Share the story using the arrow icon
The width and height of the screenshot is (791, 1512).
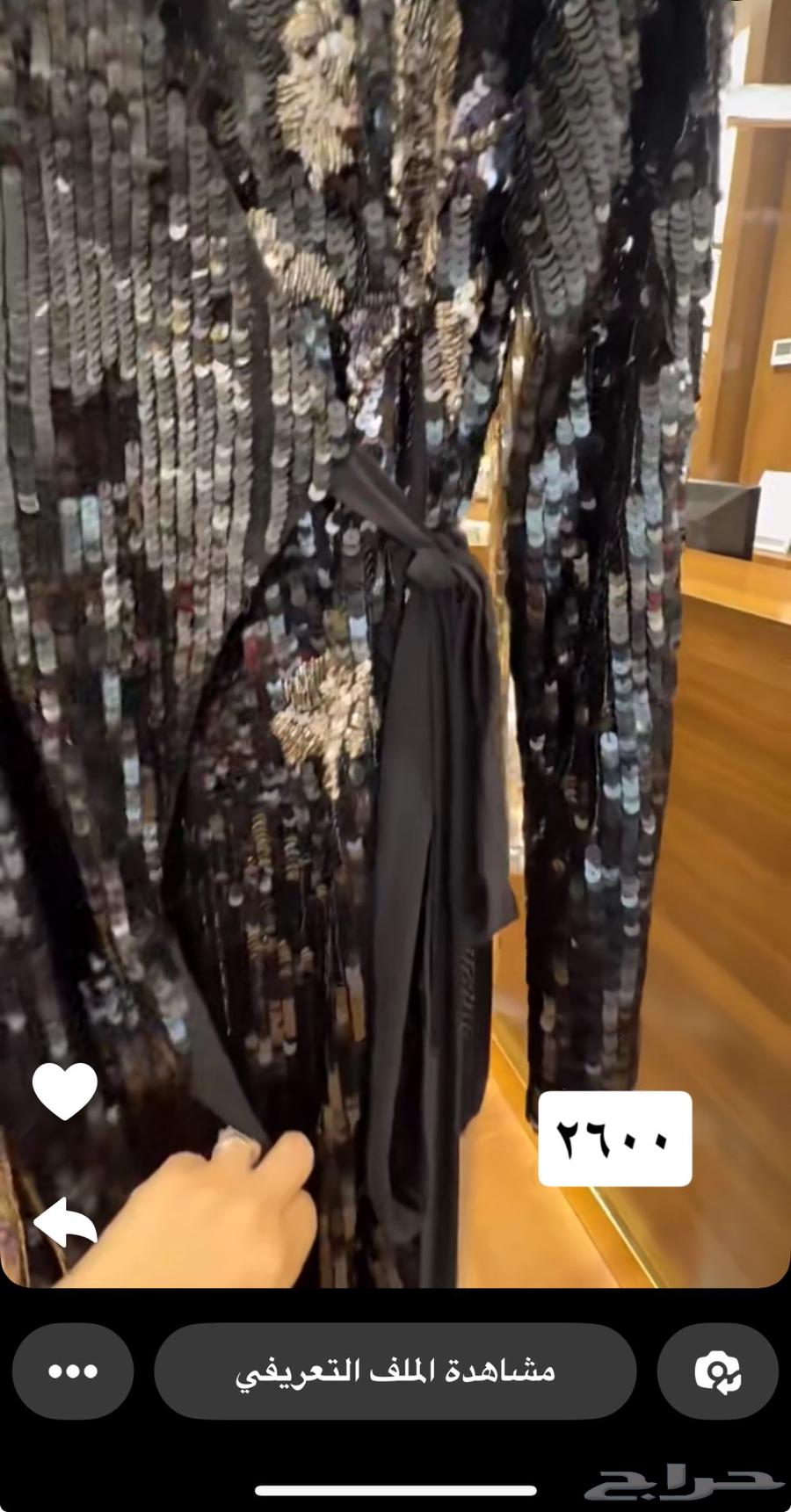(x=64, y=1220)
